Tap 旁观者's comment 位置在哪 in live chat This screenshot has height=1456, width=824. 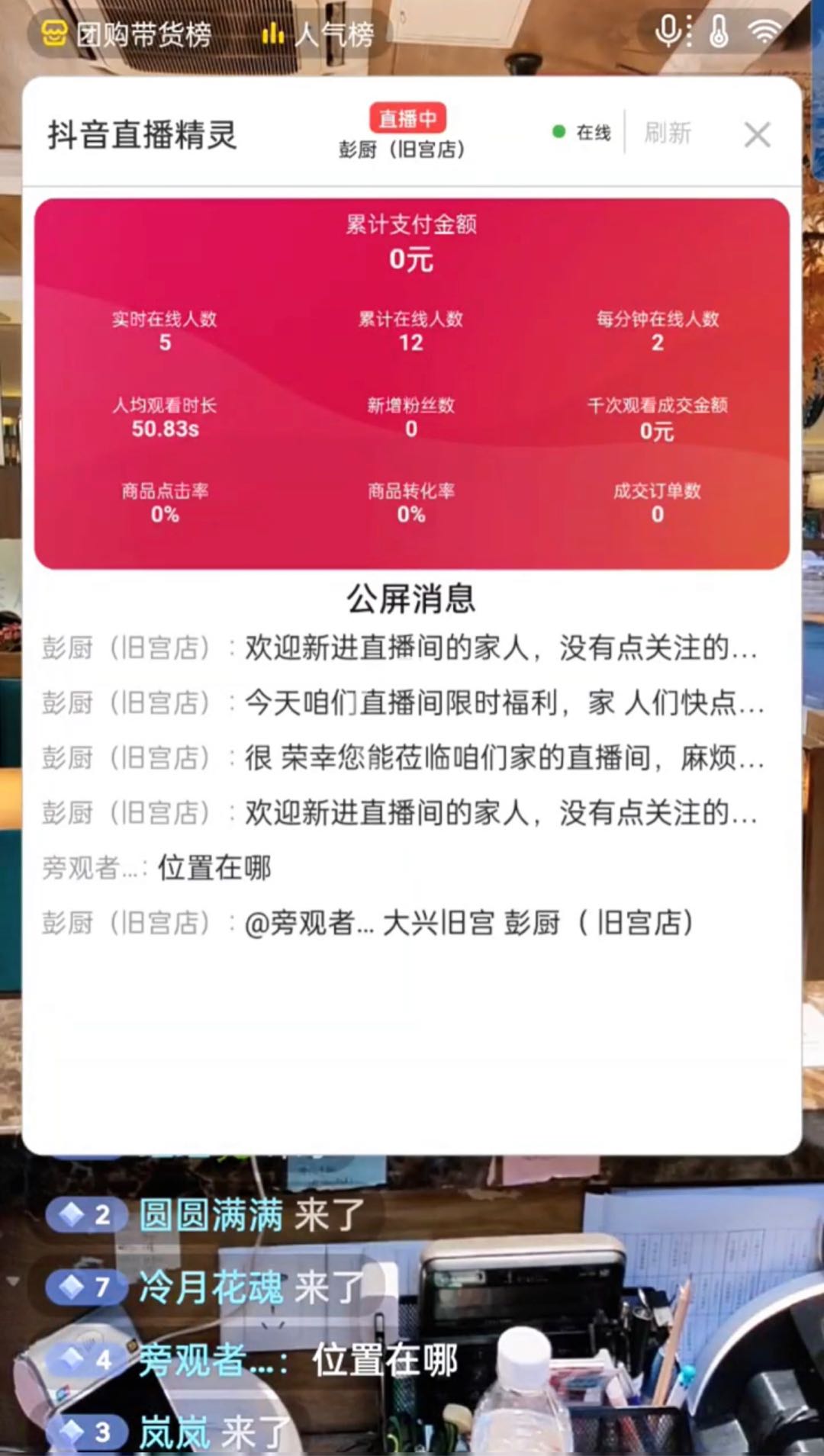click(x=298, y=1361)
